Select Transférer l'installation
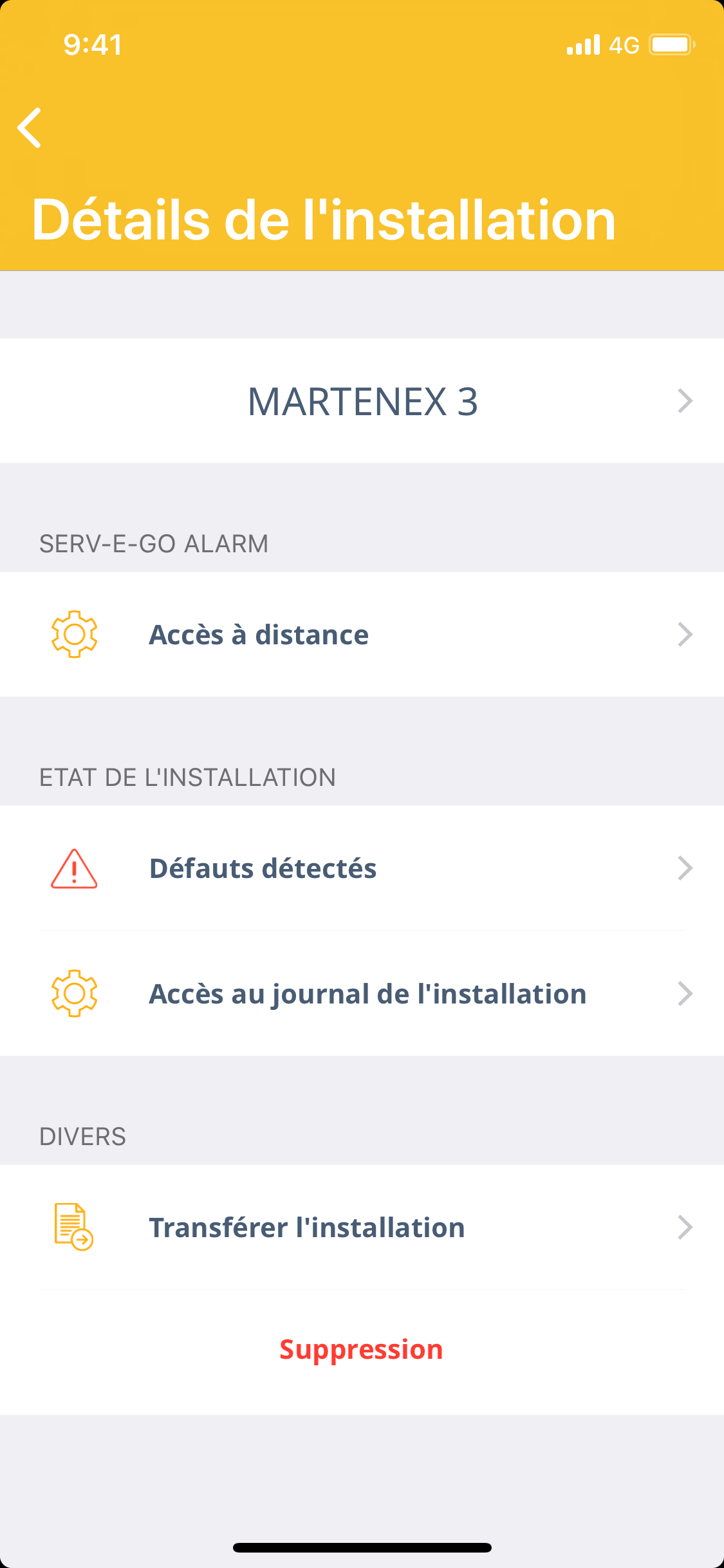724x1568 pixels. click(362, 1227)
